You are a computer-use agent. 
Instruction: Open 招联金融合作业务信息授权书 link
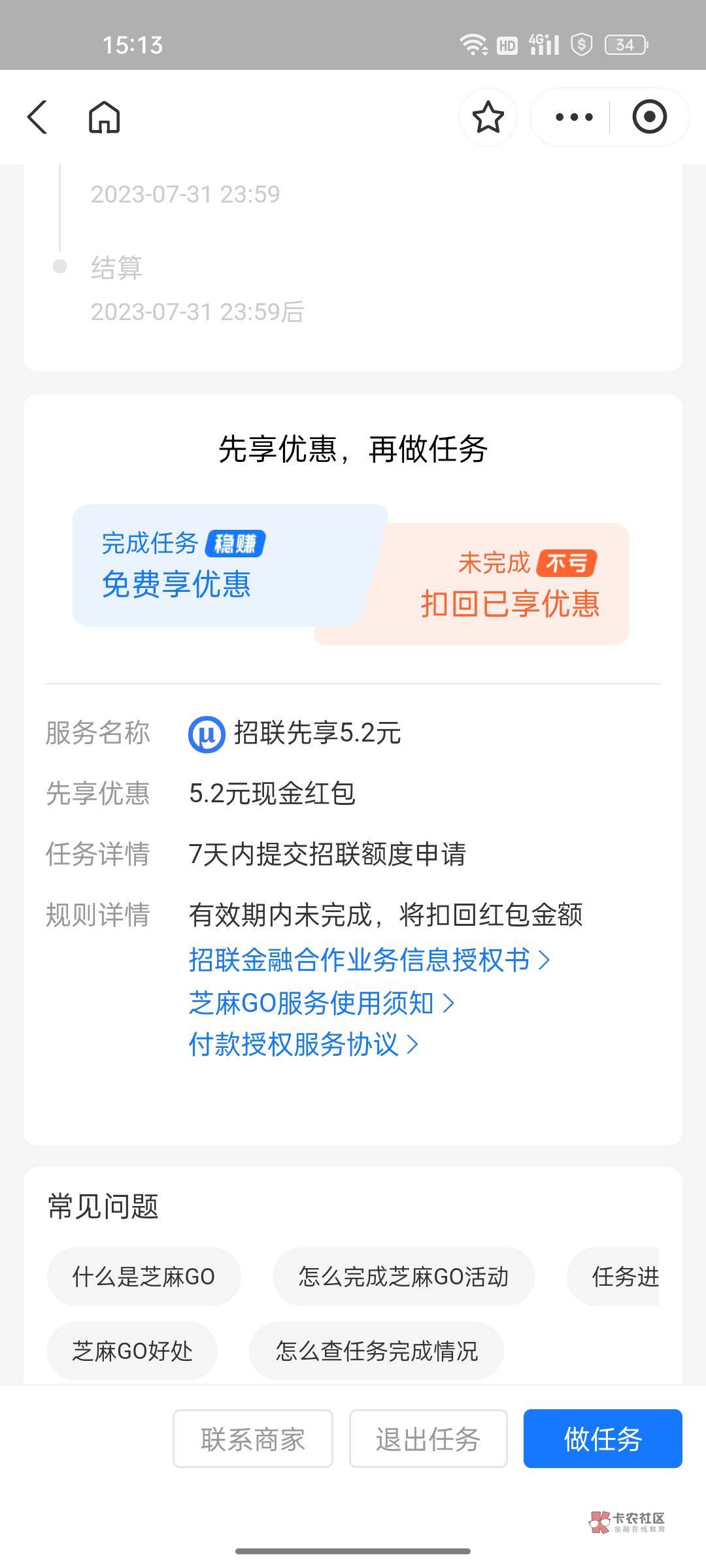coord(369,960)
